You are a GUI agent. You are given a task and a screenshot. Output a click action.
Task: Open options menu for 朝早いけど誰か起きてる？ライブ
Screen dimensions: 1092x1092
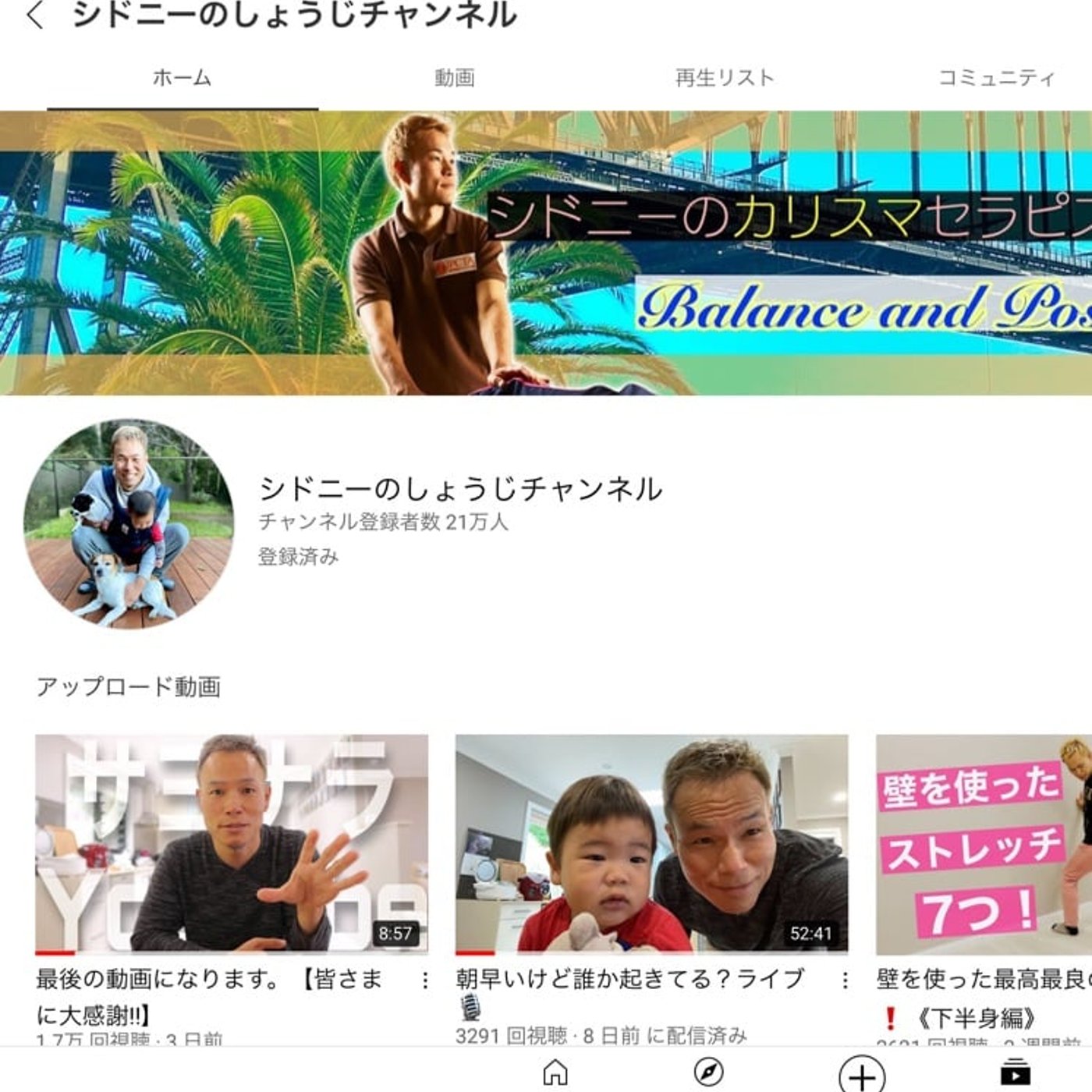coord(845,980)
